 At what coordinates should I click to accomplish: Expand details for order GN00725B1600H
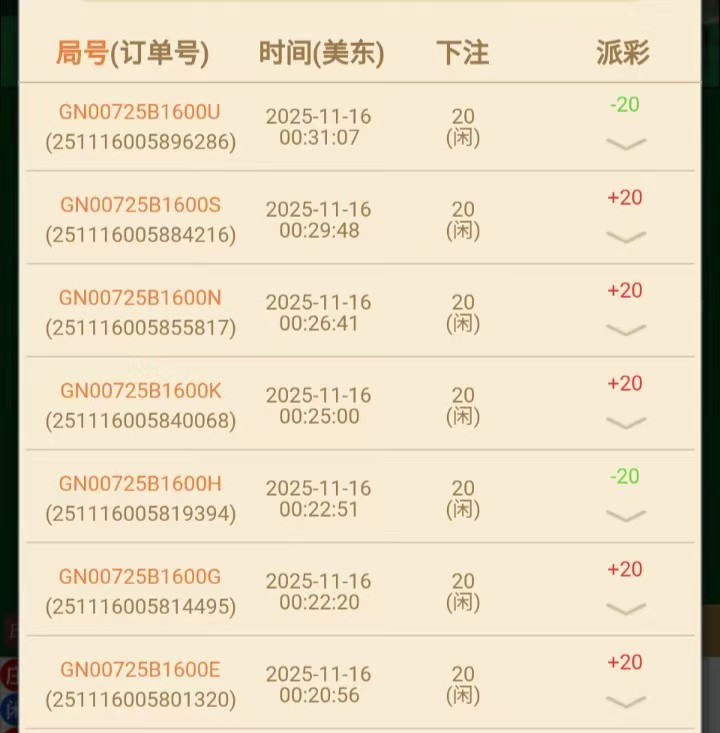(x=626, y=517)
